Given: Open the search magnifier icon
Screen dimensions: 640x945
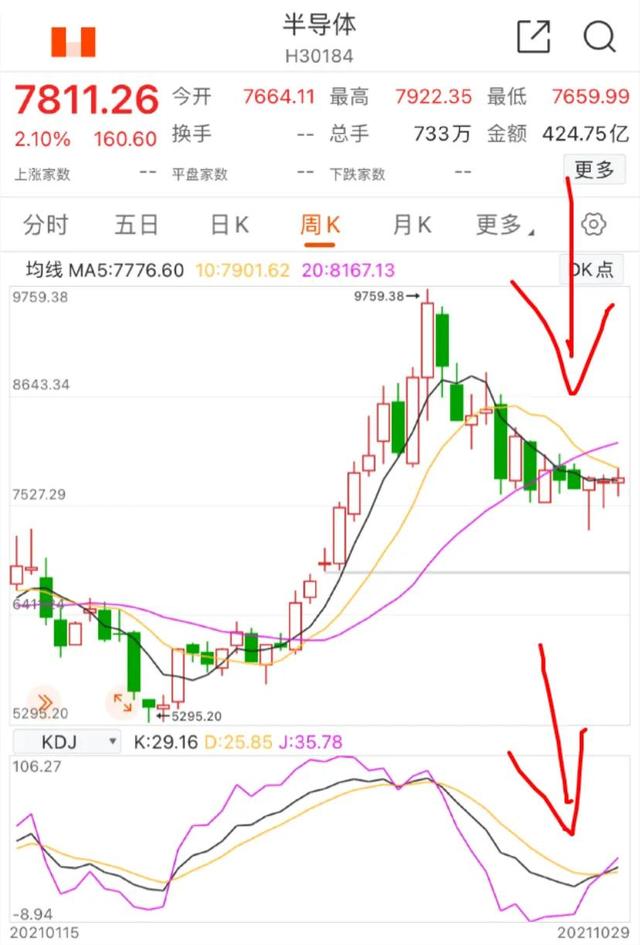Looking at the screenshot, I should 599,37.
